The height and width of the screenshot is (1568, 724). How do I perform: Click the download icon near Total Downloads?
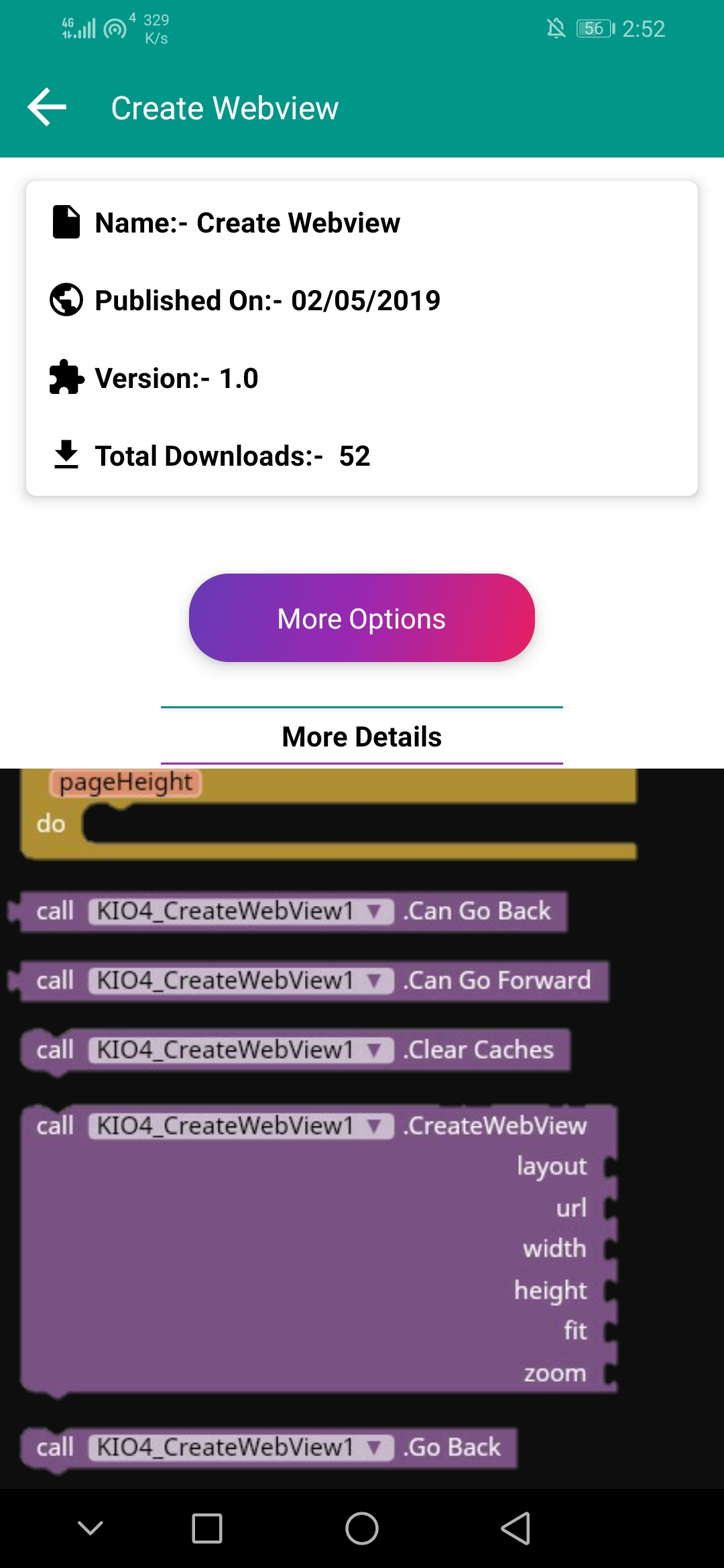[66, 455]
